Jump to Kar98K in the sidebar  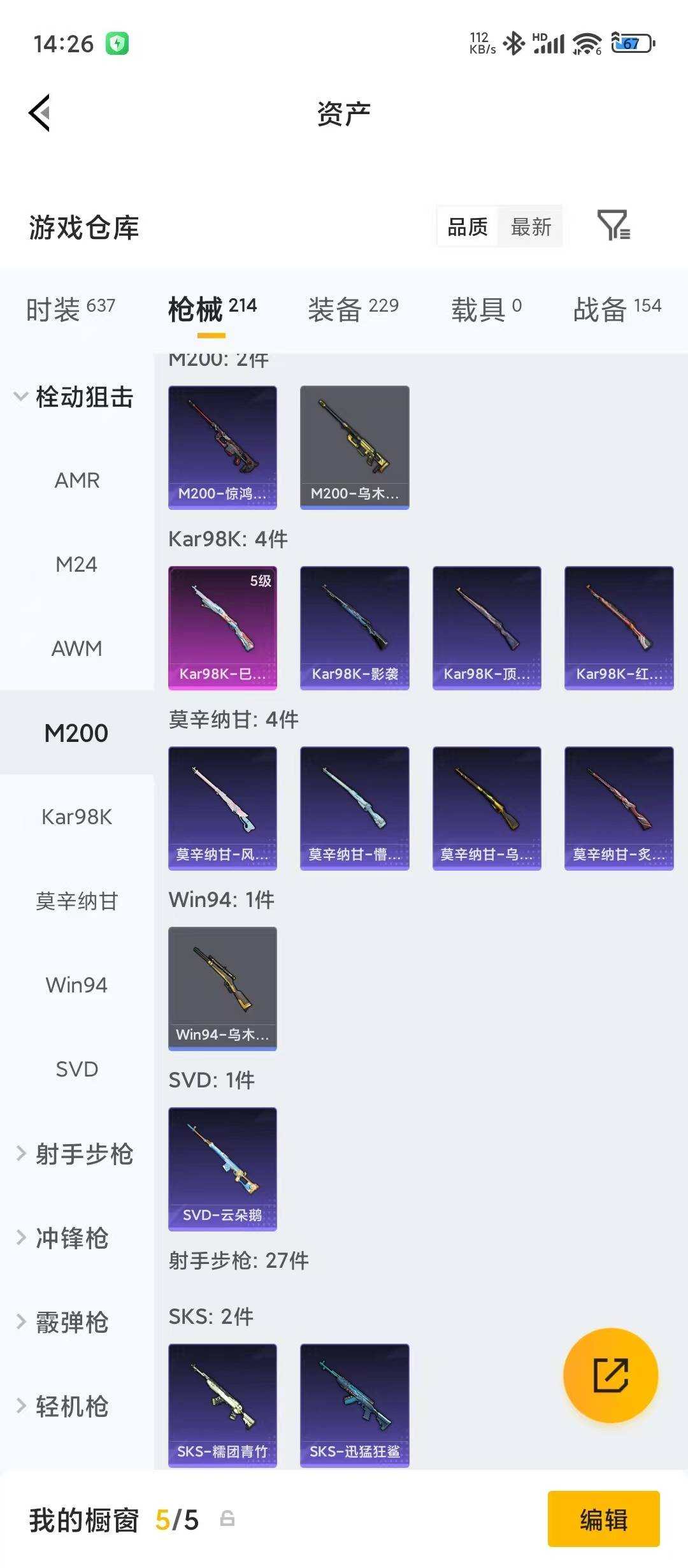pos(76,817)
